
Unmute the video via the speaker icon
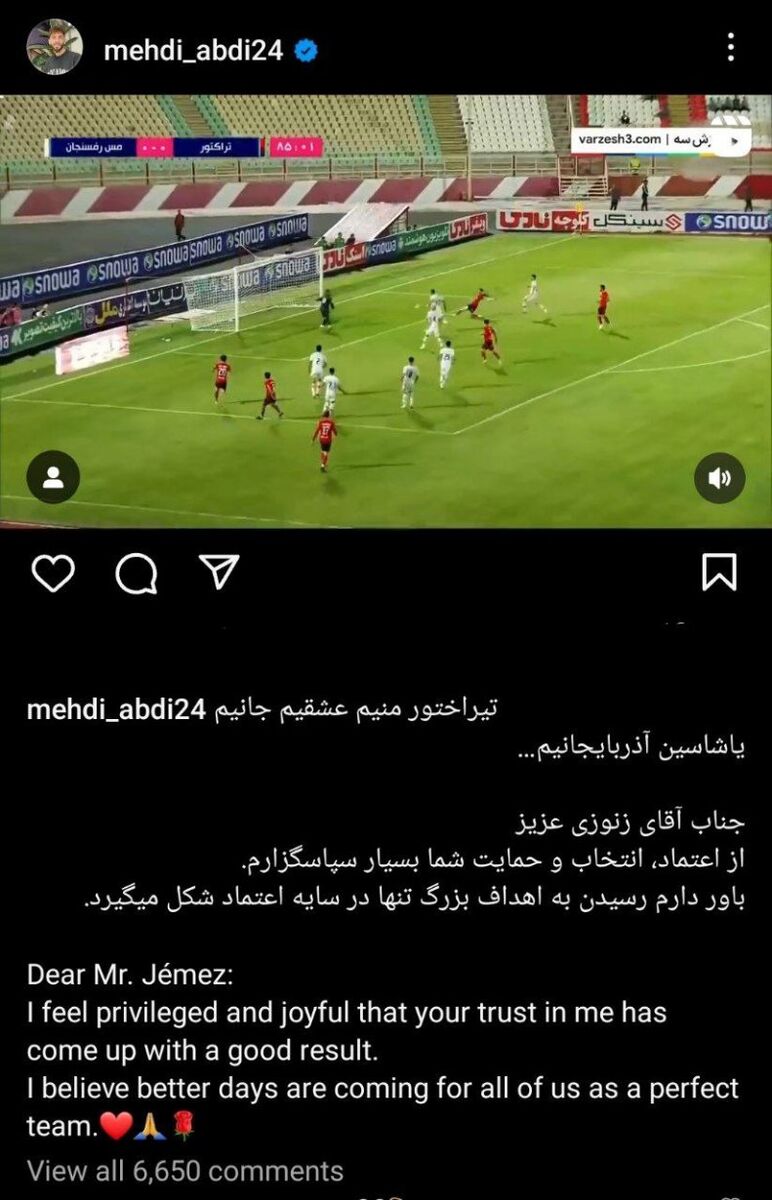click(719, 477)
